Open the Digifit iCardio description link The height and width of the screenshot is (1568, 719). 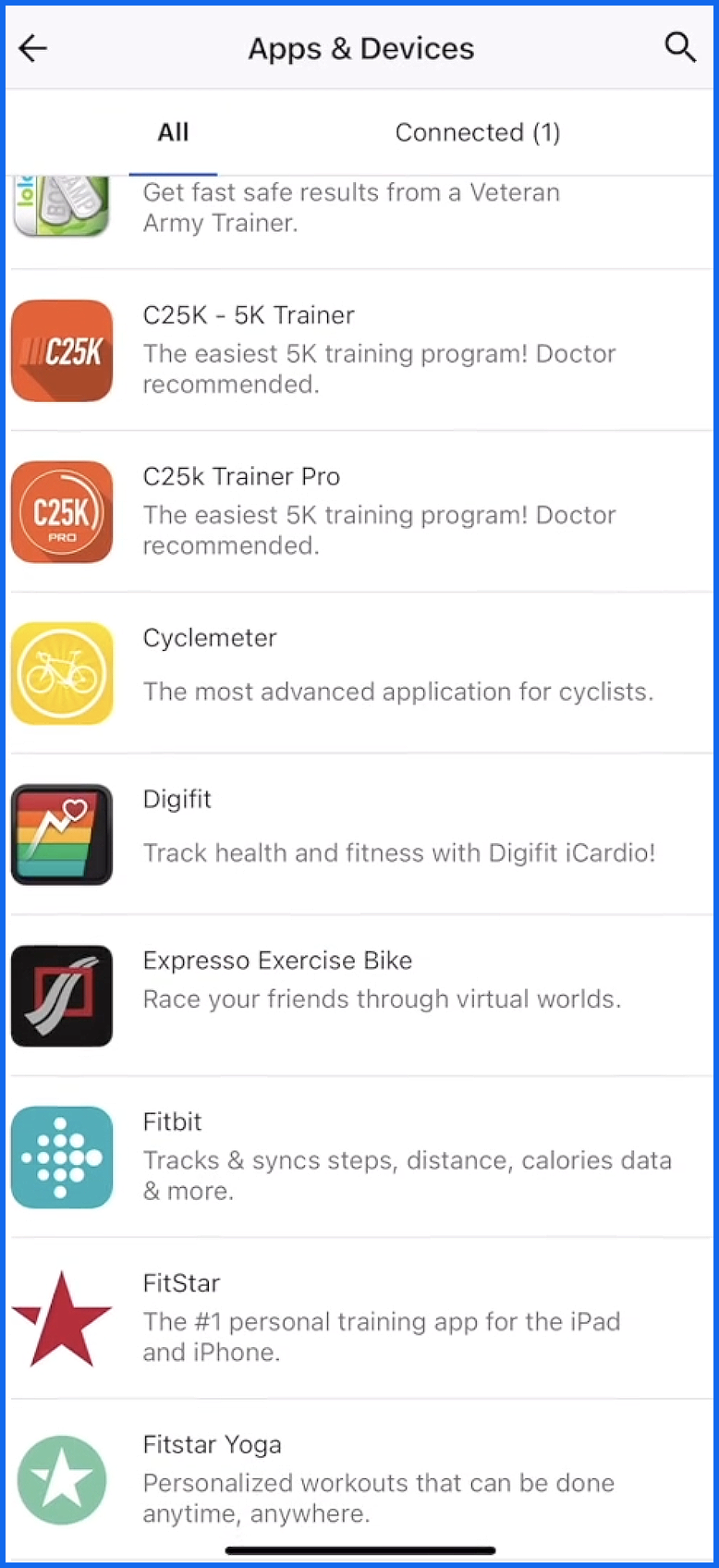pos(399,852)
